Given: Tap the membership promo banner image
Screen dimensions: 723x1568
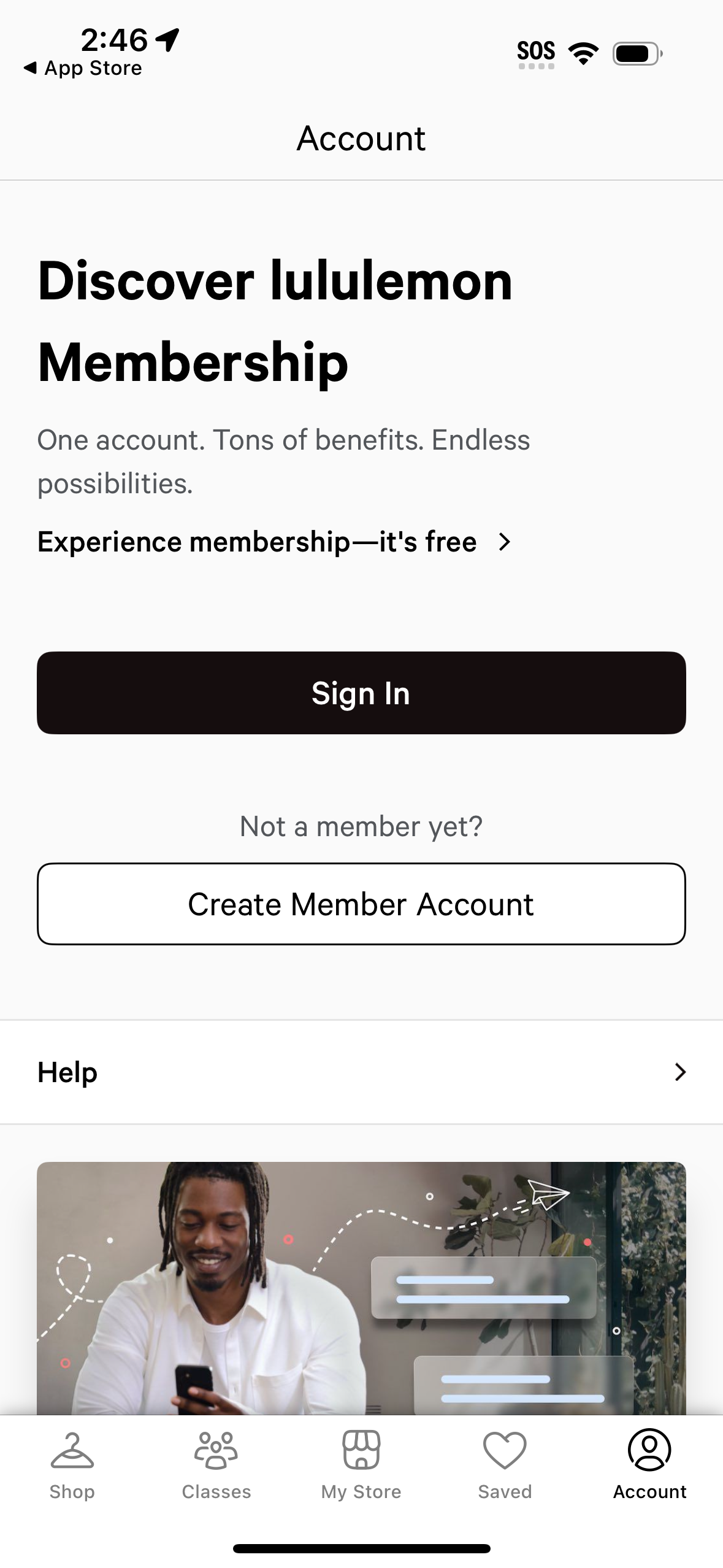Looking at the screenshot, I should 361,1288.
